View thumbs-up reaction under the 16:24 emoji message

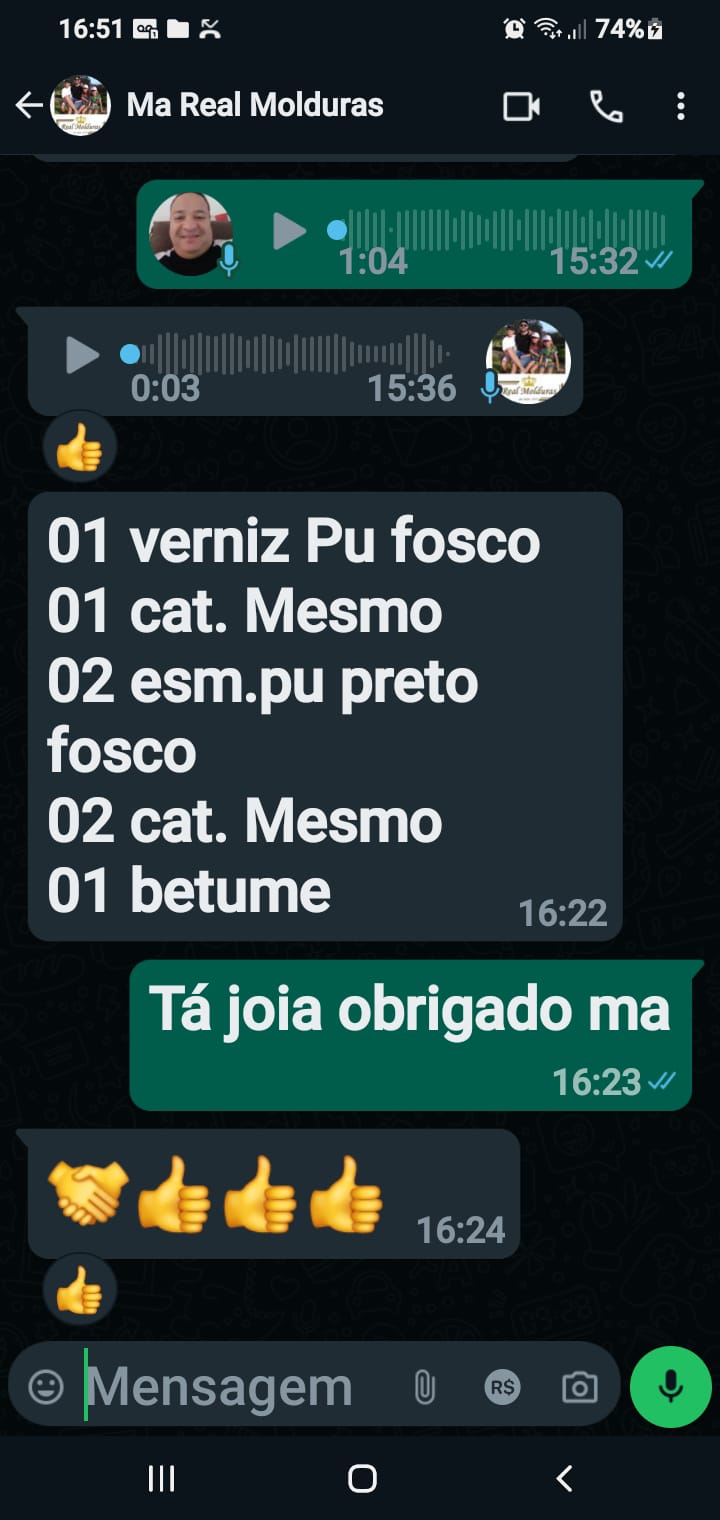(79, 1295)
